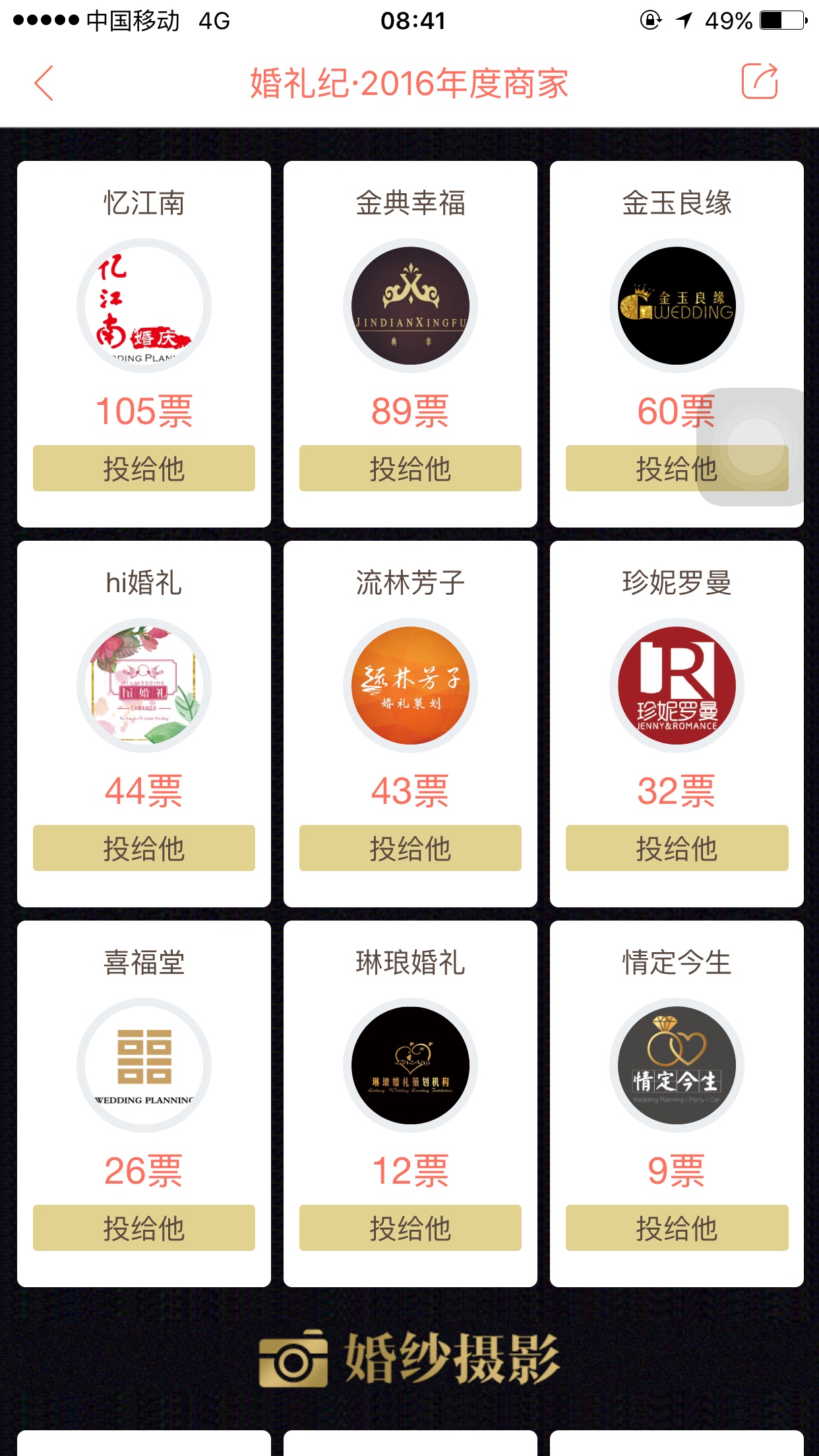Cast a vote for 金典幸福
Image resolution: width=819 pixels, height=1456 pixels.
point(410,468)
